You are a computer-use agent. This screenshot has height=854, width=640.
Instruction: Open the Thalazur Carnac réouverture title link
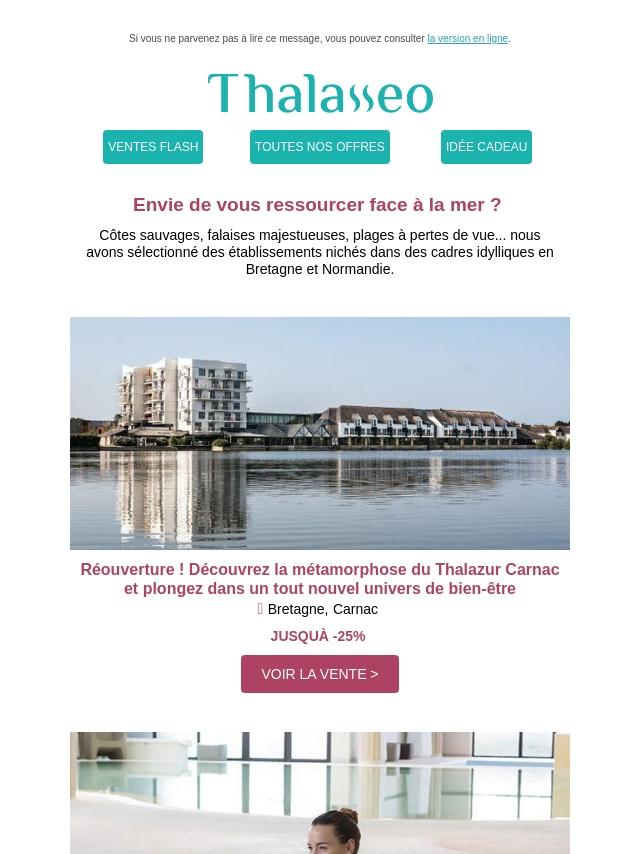320,578
